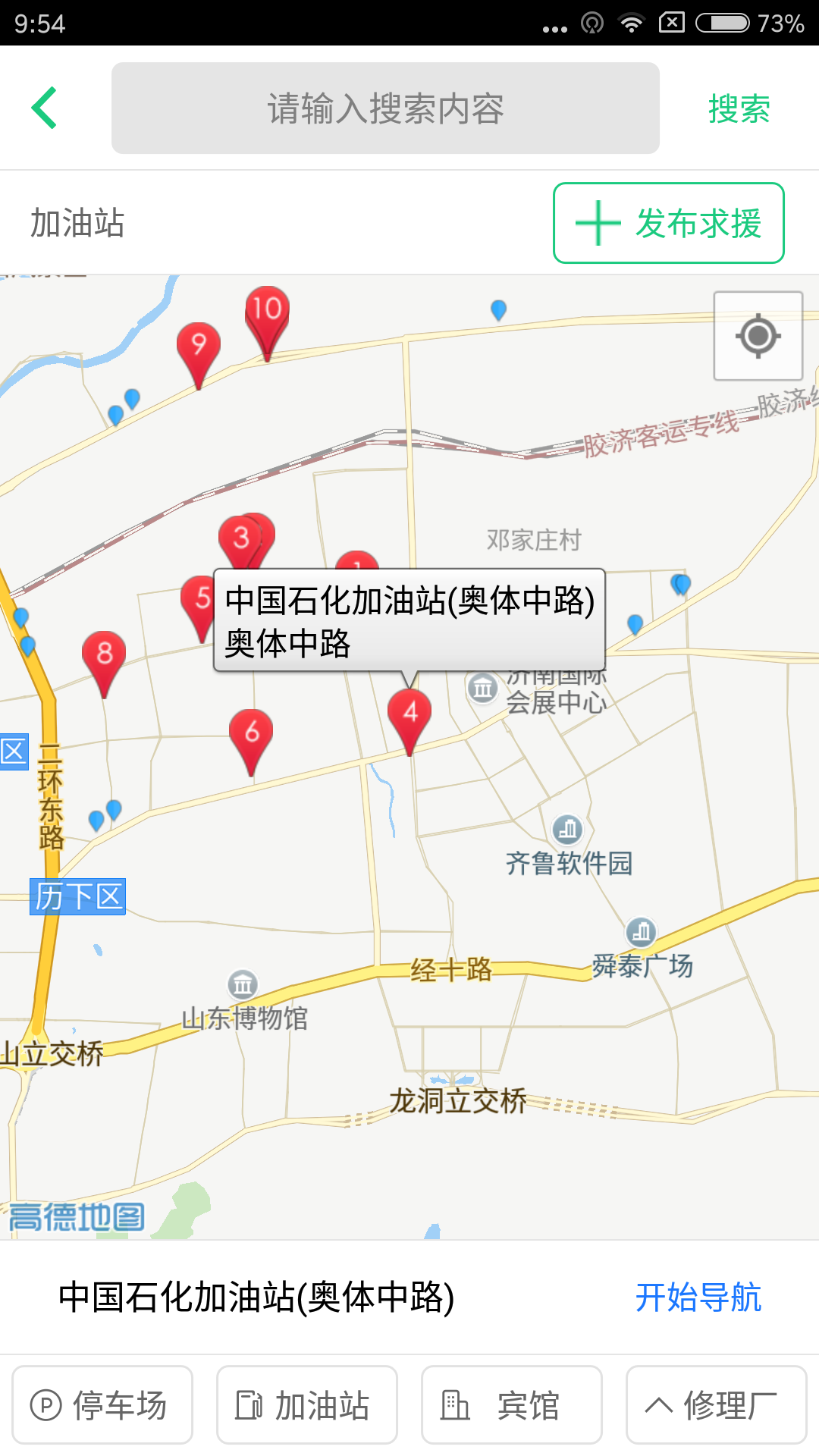Viewport: 819px width, 1456px height.
Task: Tap the 宾馆 (hotel) icon
Action: tap(454, 1404)
